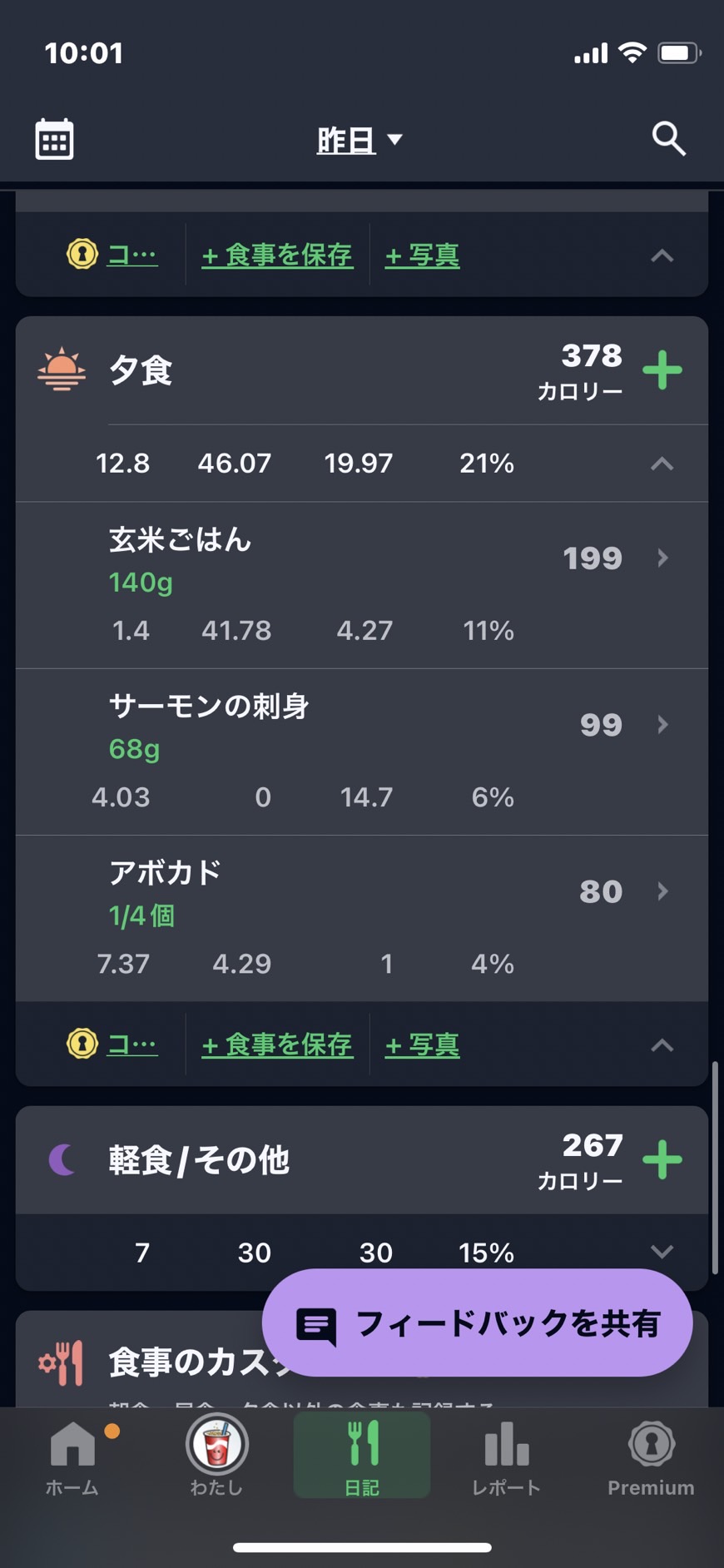Open the 昨日 date dropdown
724x1568 pixels.
pyautogui.click(x=360, y=140)
